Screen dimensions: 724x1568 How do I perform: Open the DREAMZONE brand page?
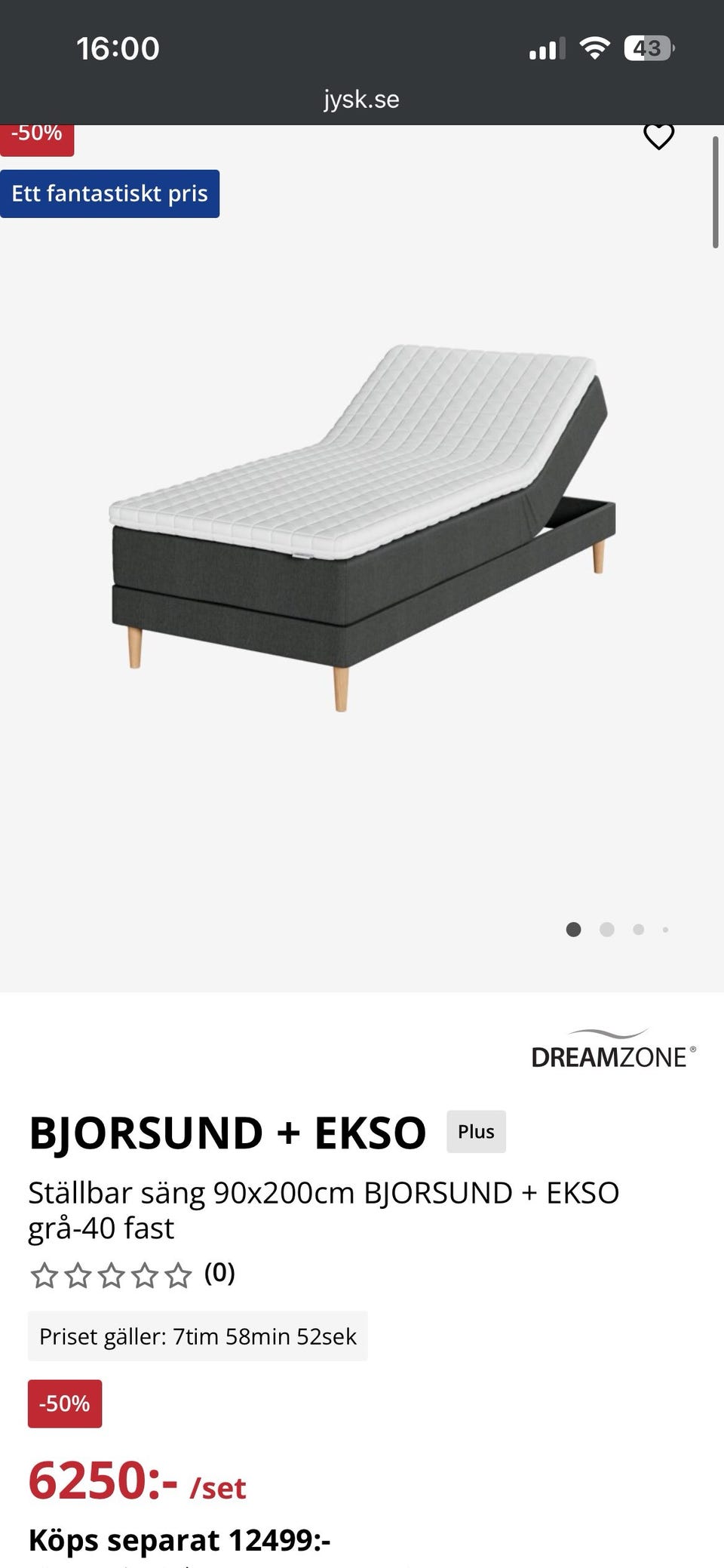614,1048
